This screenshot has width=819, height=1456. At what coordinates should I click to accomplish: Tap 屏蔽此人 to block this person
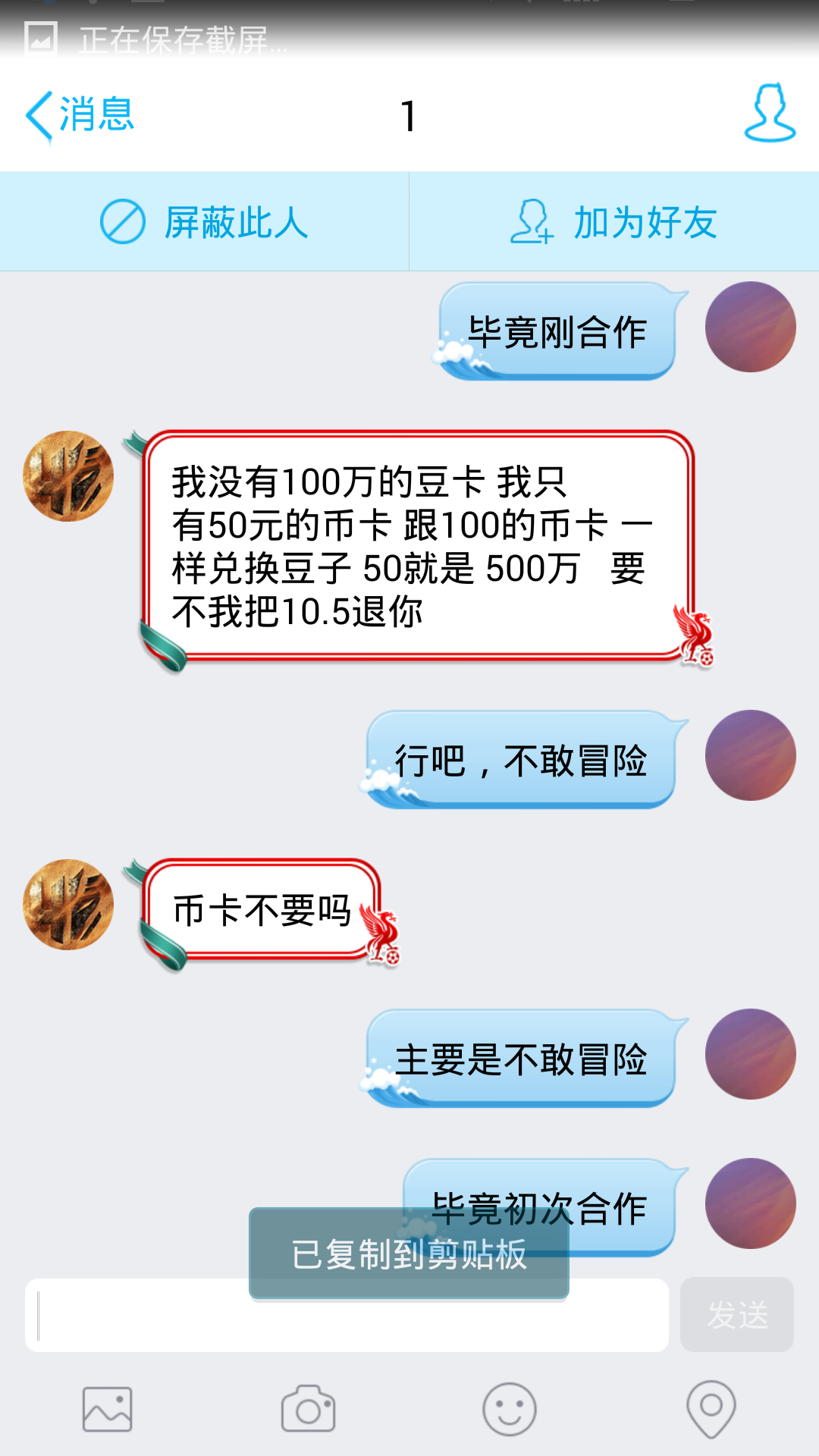coord(204,221)
